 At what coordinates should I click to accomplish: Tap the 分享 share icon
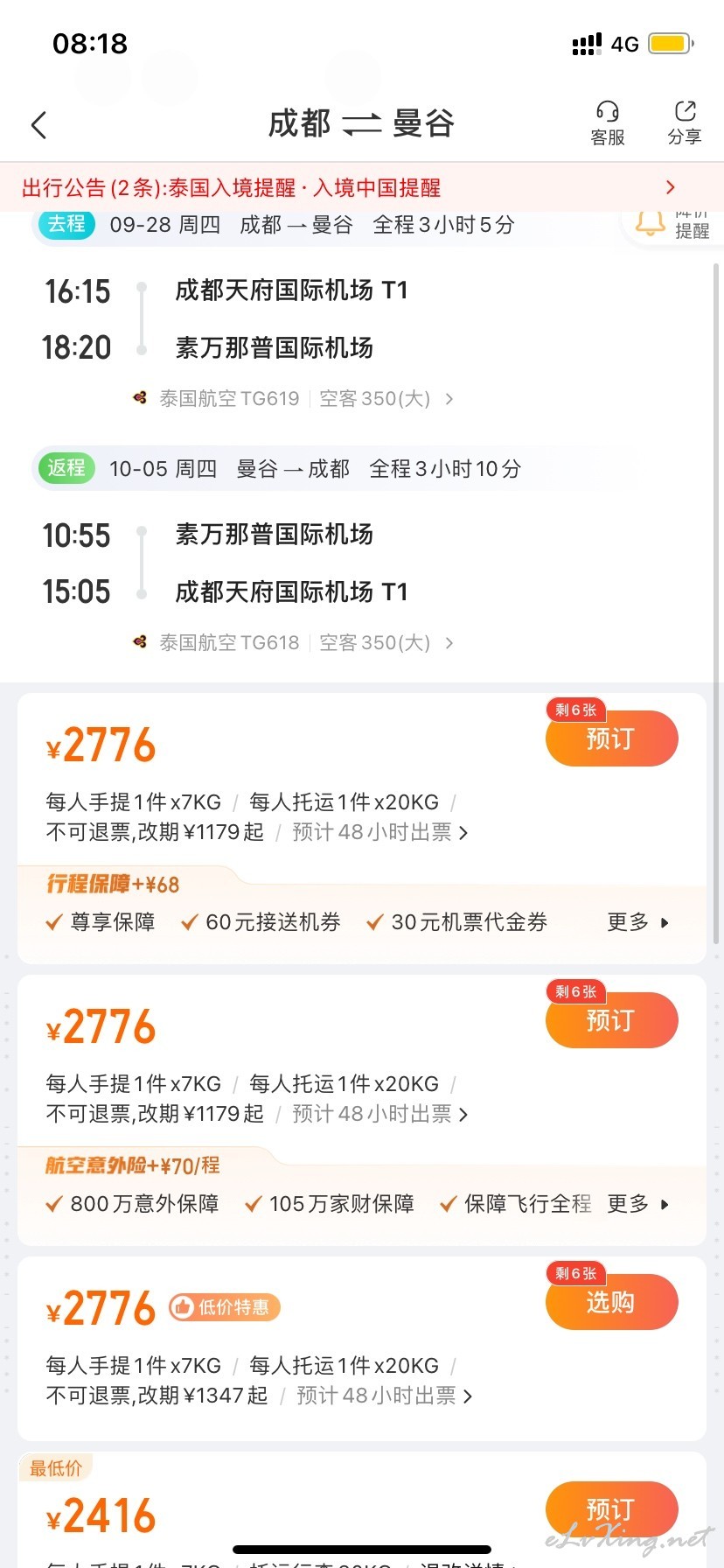pos(685,122)
